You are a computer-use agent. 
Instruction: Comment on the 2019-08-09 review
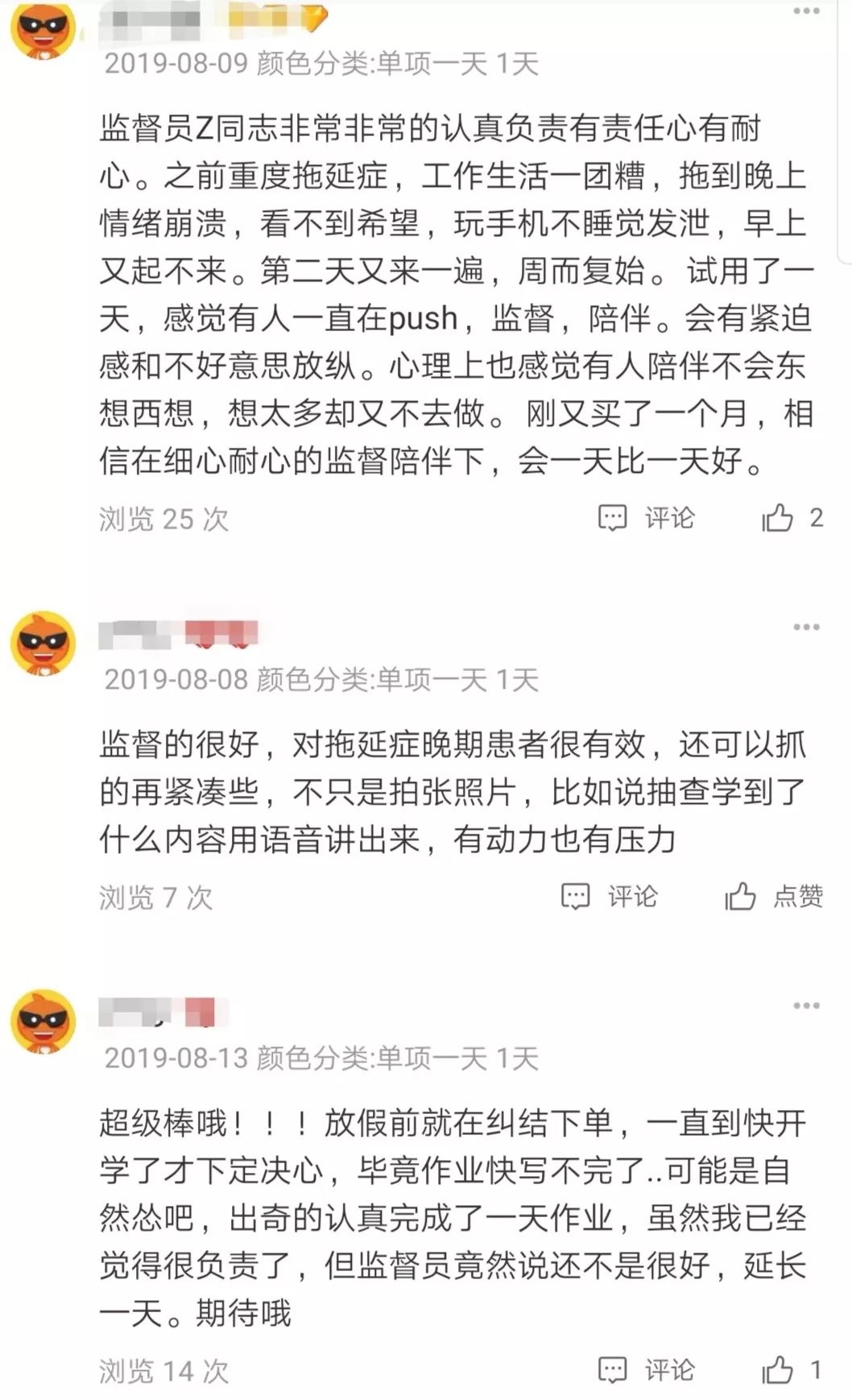coord(646,517)
